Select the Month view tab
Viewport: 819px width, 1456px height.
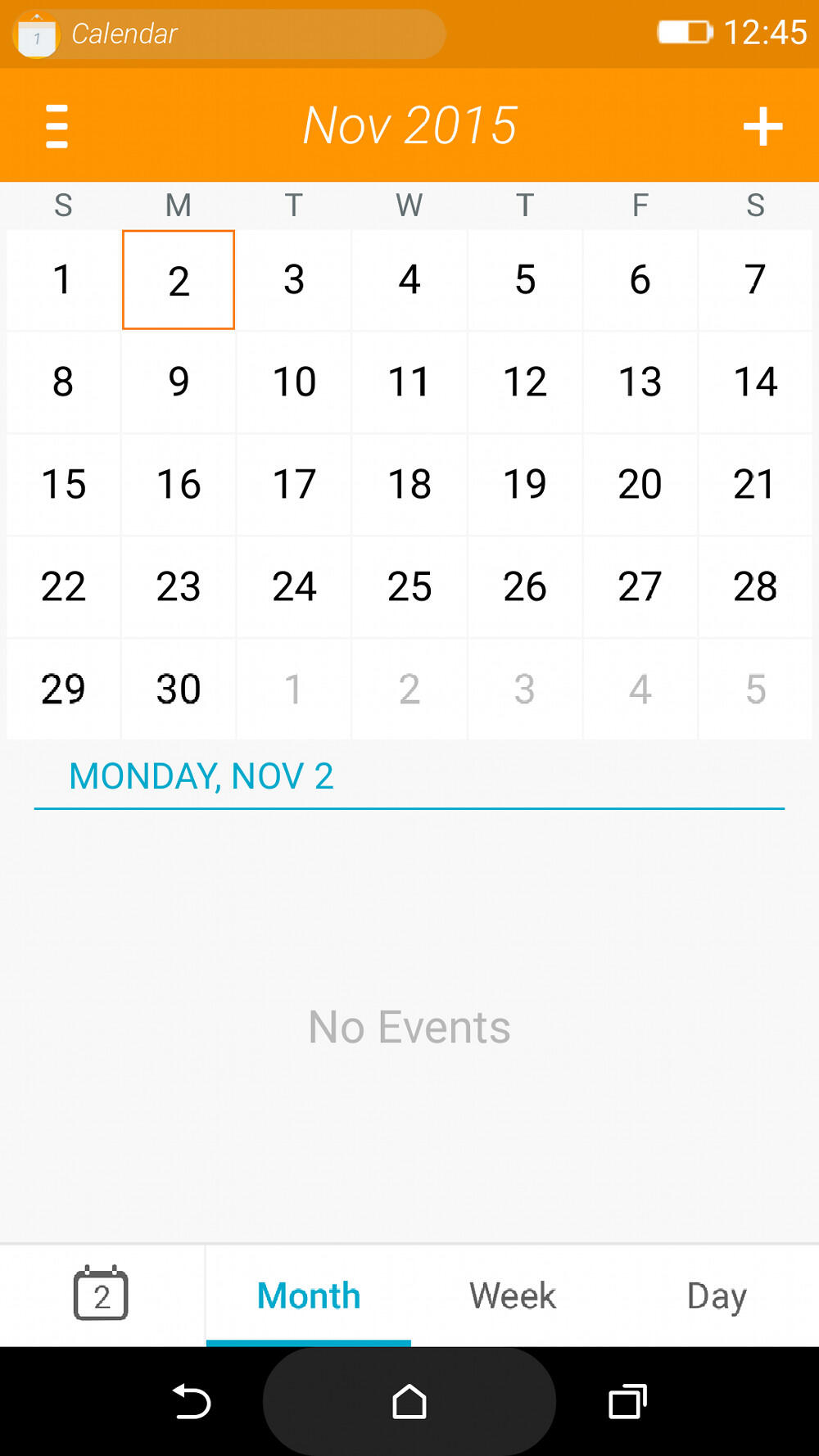point(309,1295)
